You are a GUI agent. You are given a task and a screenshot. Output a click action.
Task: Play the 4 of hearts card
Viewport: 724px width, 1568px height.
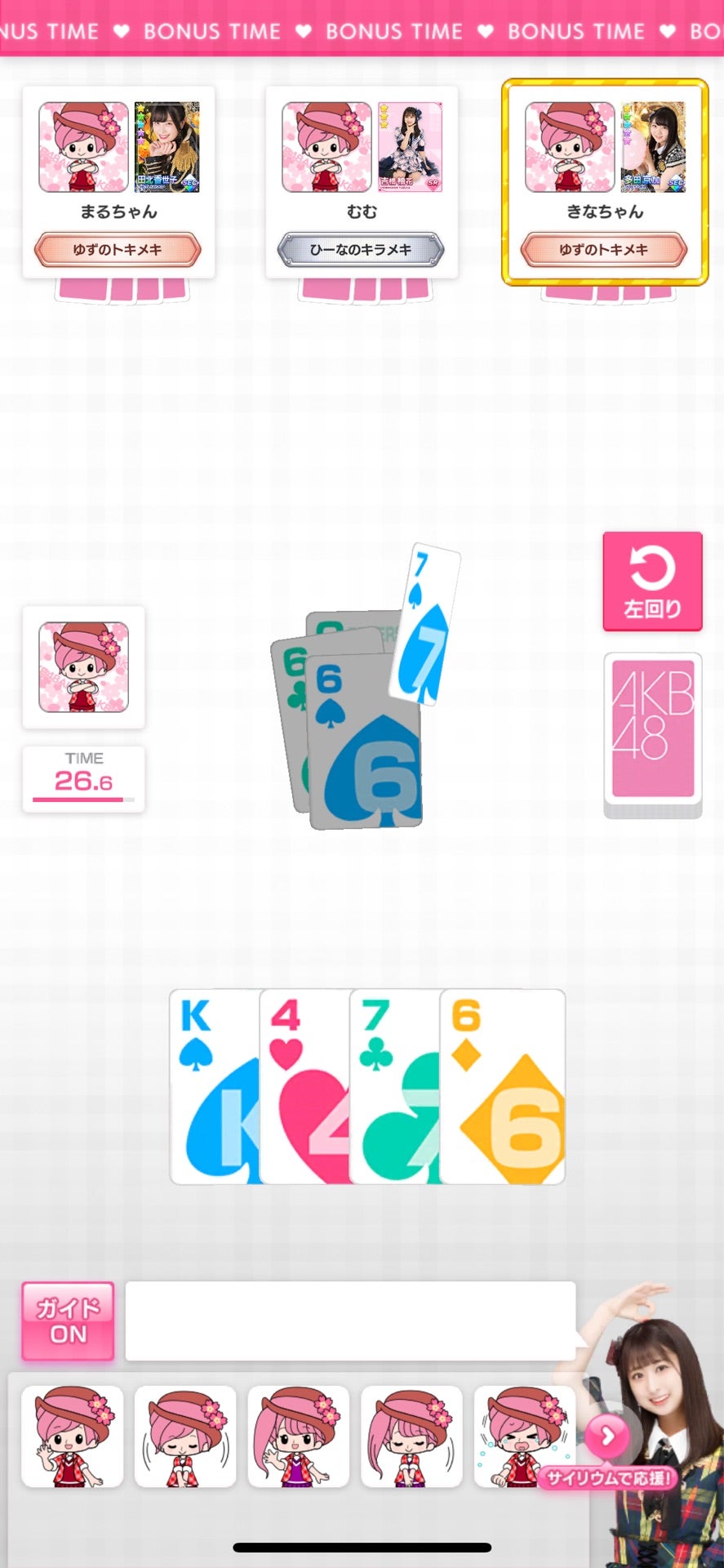pos(304,1086)
